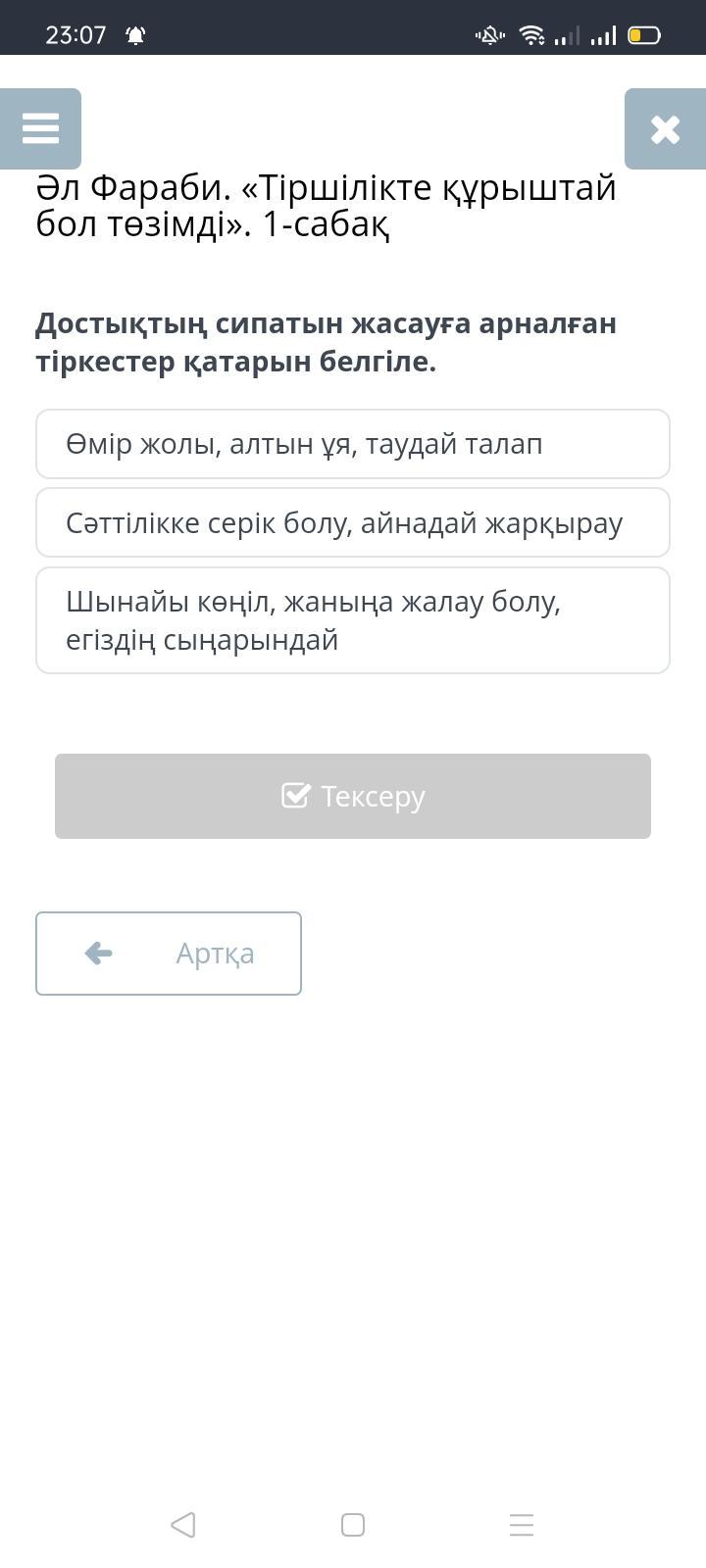
Task: Pick the answer starting with 'Шынайы көңіл'
Action: coord(353,620)
